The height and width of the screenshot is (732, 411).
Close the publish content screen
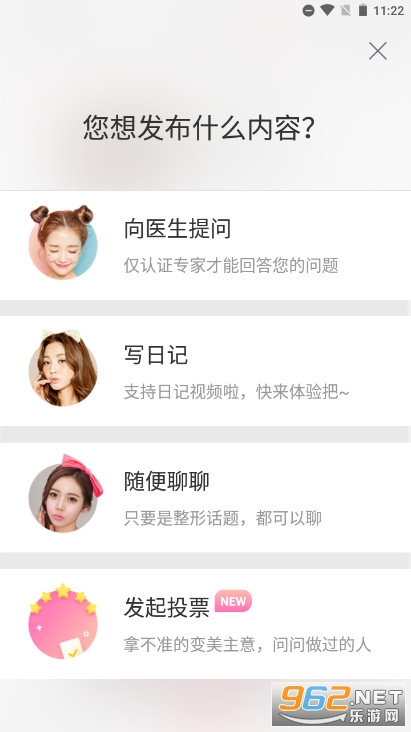[x=377, y=51]
